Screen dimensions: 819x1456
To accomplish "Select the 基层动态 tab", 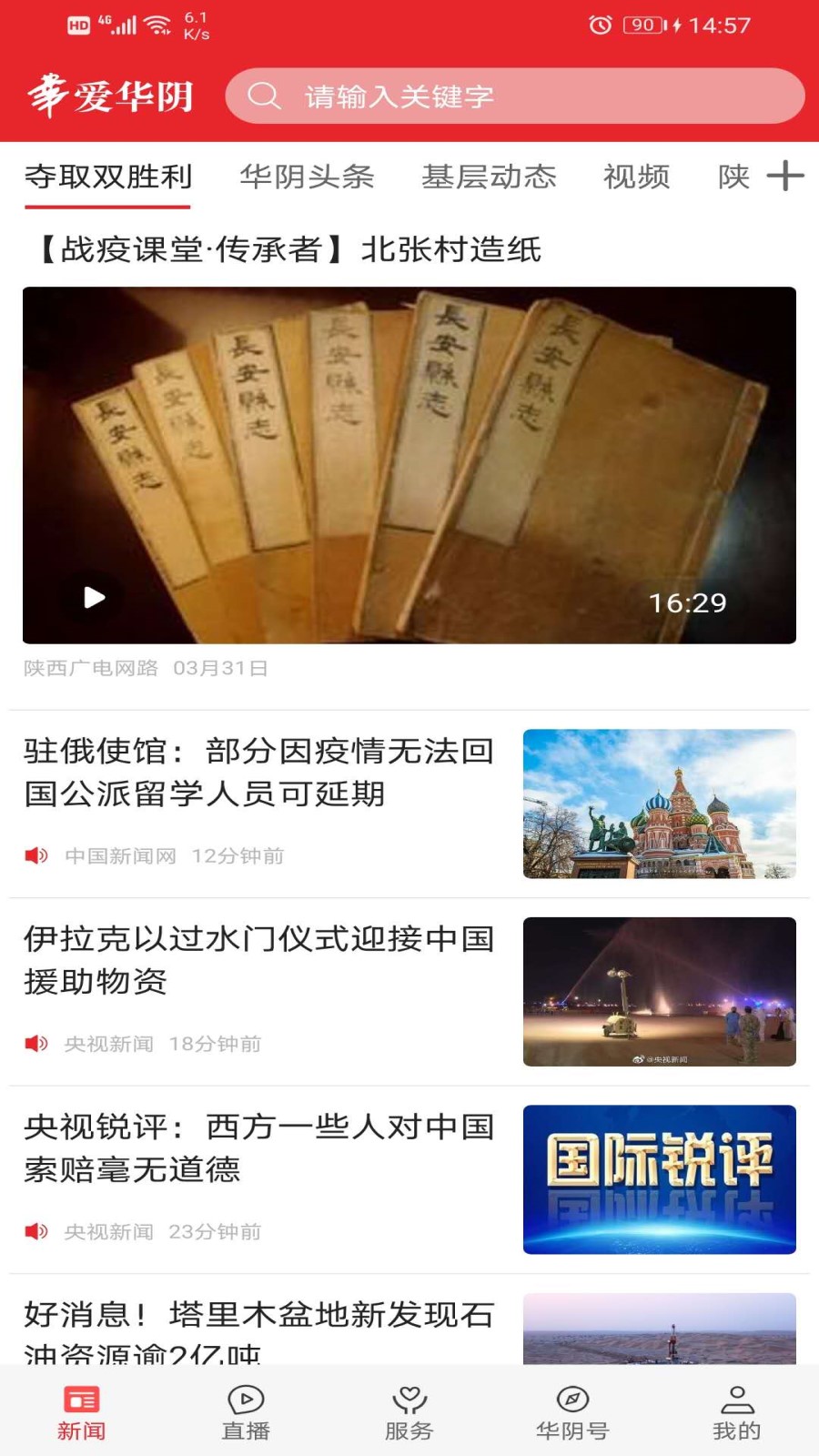I will tap(490, 177).
